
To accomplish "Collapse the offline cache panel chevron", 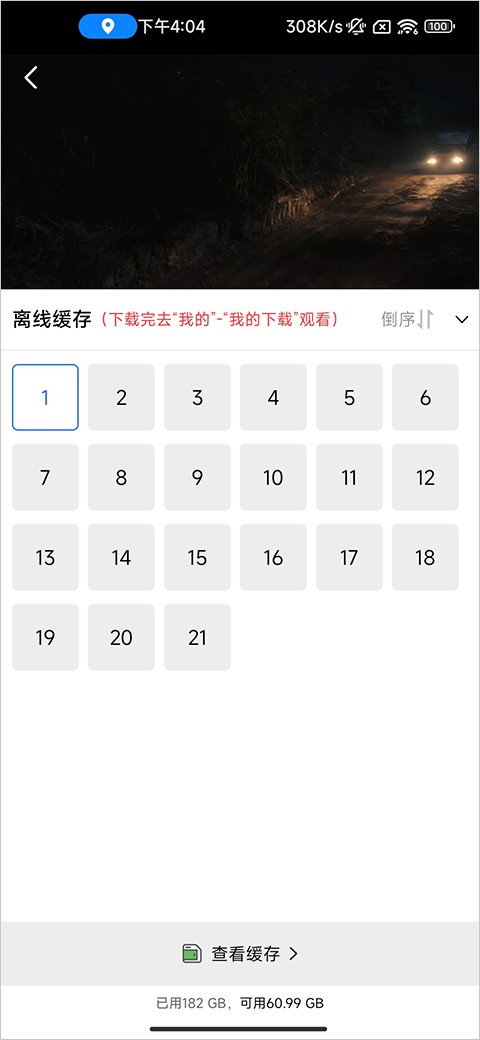I will (462, 320).
